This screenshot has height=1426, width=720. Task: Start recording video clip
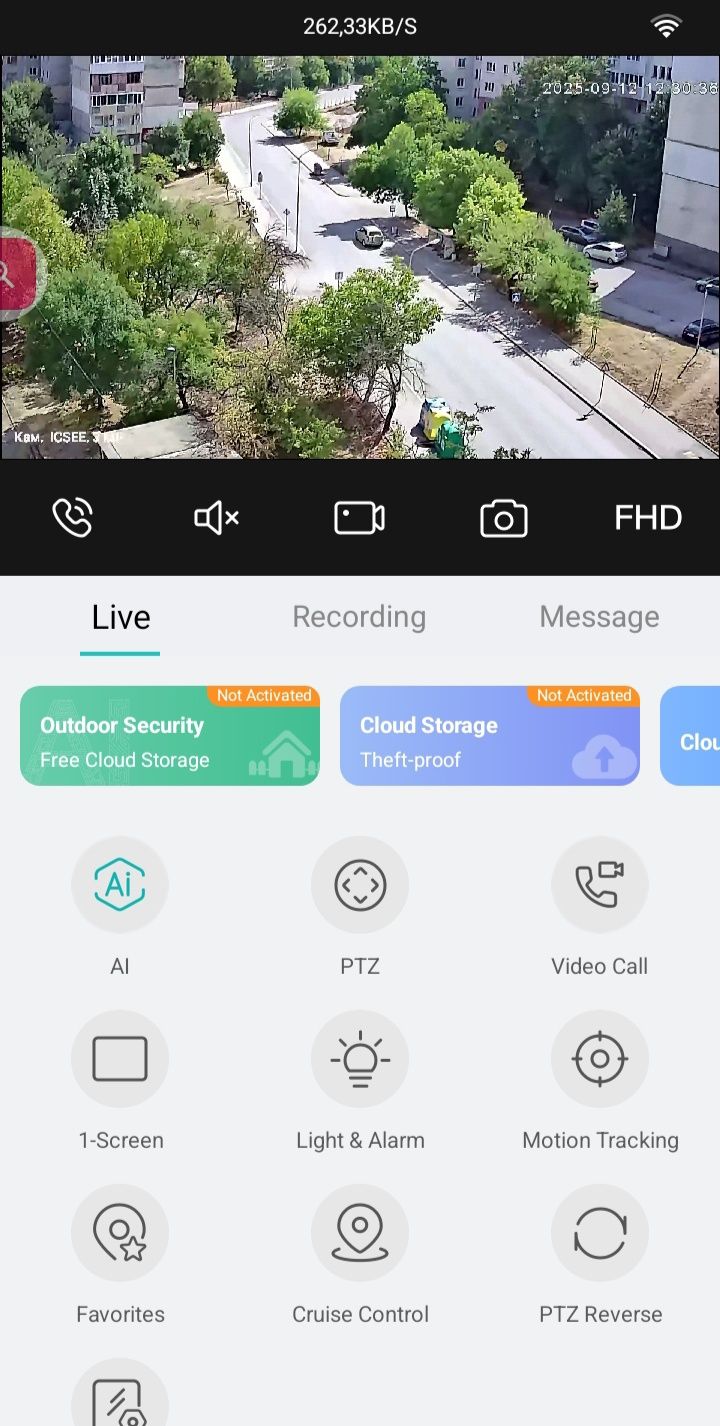point(359,517)
